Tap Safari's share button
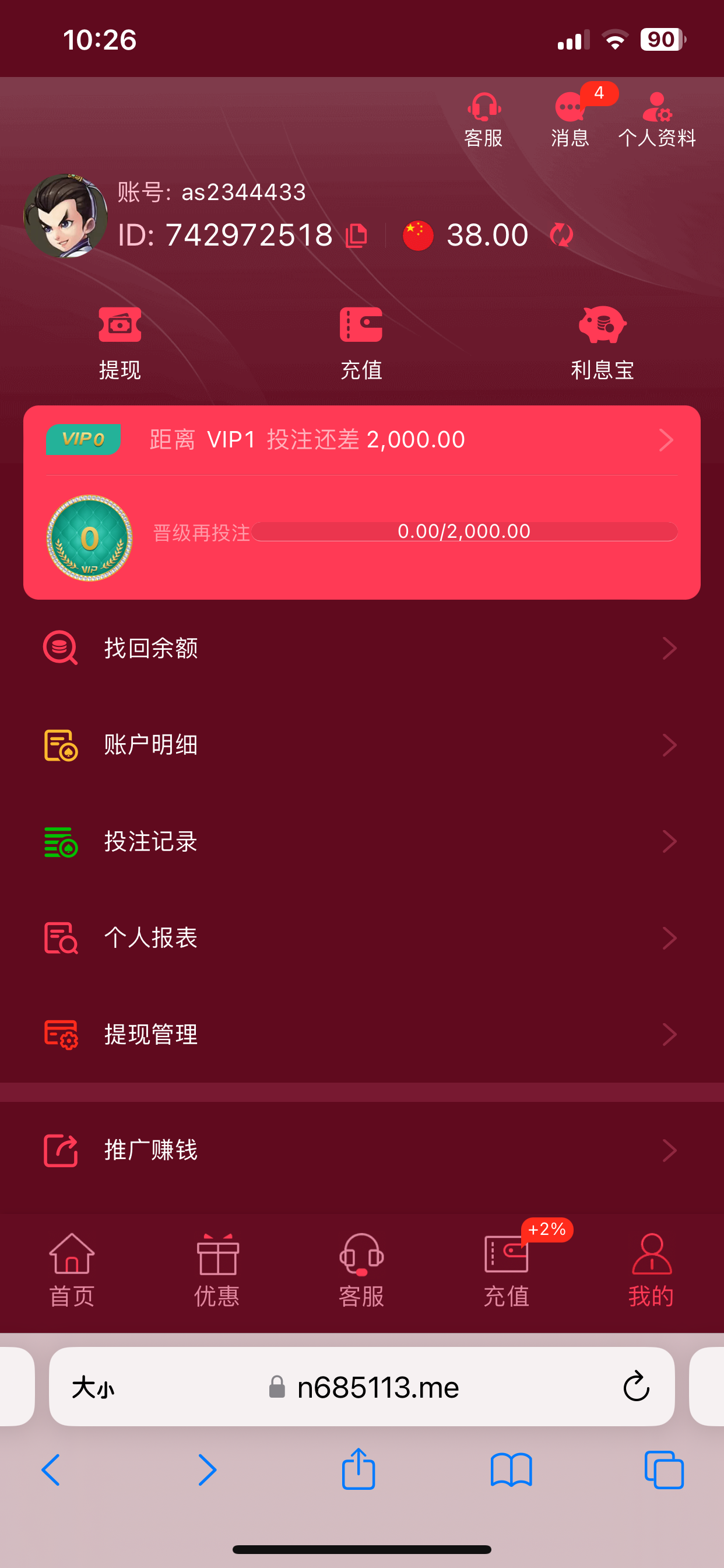The height and width of the screenshot is (1568, 724). point(359,1470)
